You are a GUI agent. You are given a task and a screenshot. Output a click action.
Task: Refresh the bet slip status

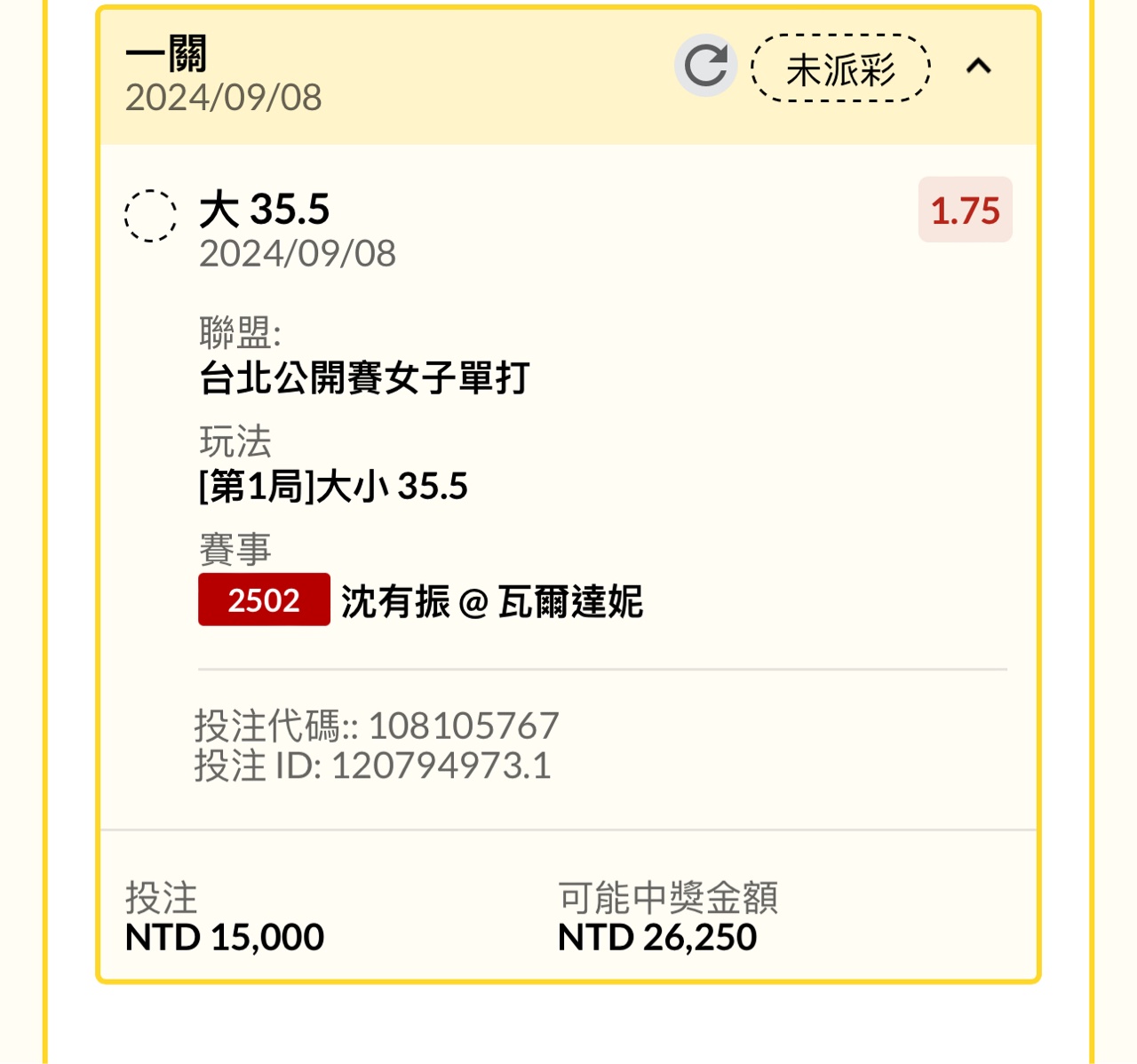(706, 67)
